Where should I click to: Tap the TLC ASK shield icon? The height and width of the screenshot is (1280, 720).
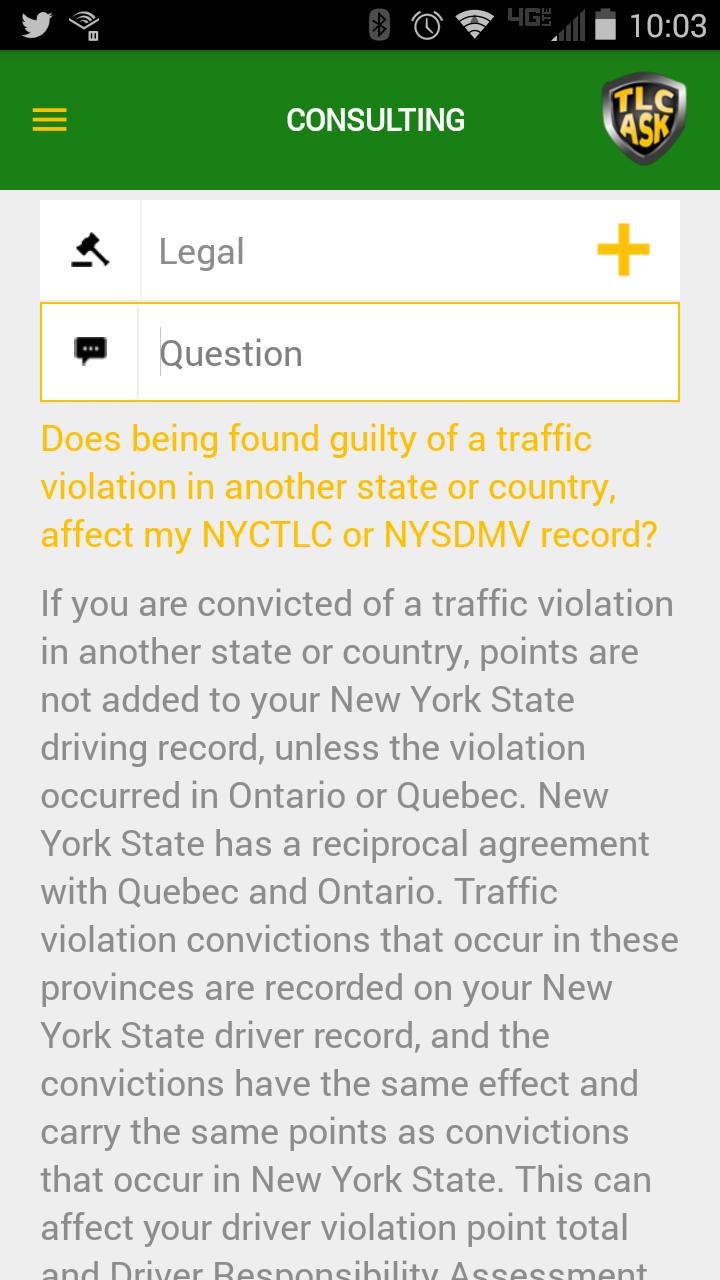pos(645,120)
